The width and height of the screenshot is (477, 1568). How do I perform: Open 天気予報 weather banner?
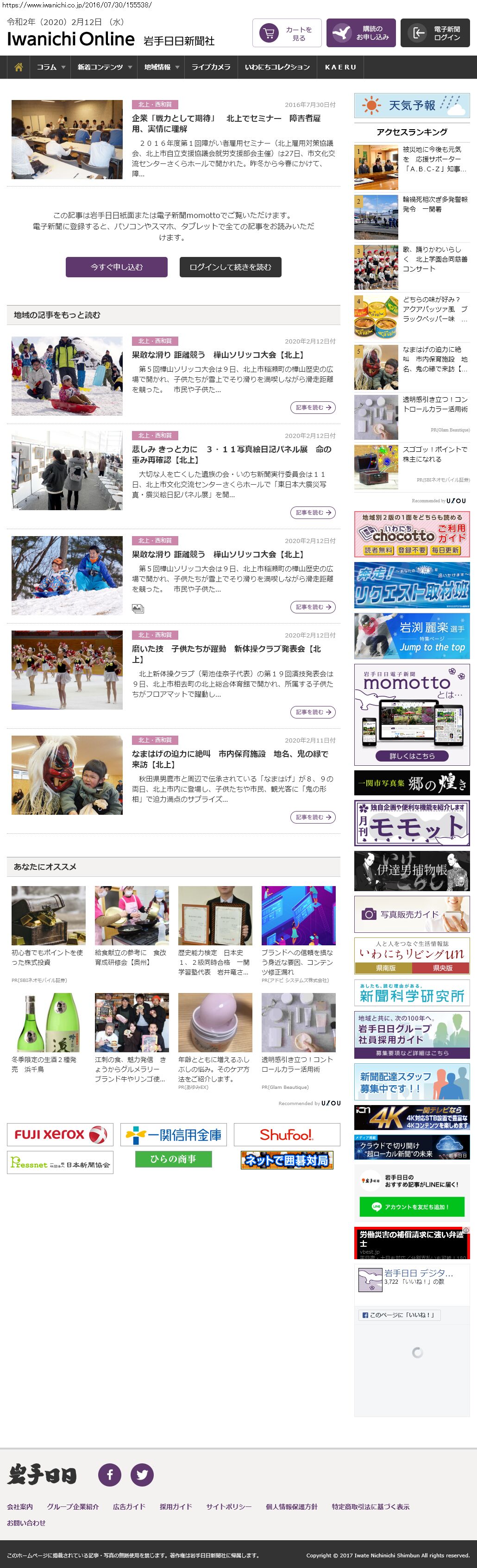point(411,106)
